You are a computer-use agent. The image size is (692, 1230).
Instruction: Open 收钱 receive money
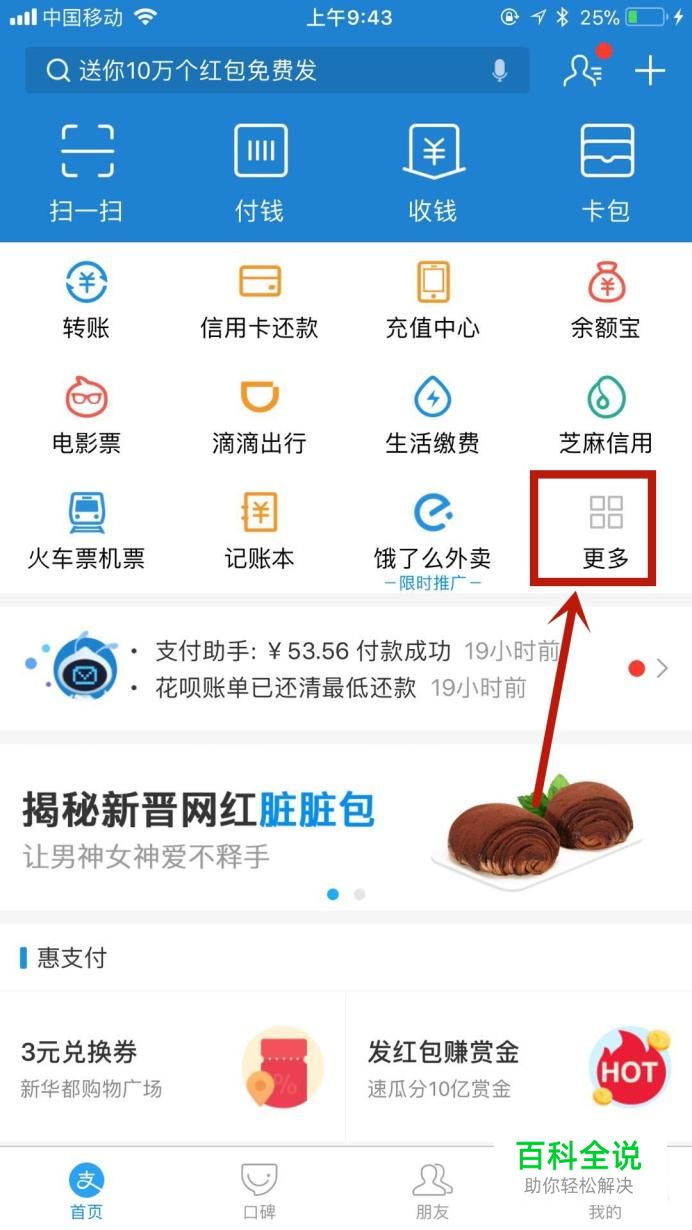(432, 172)
